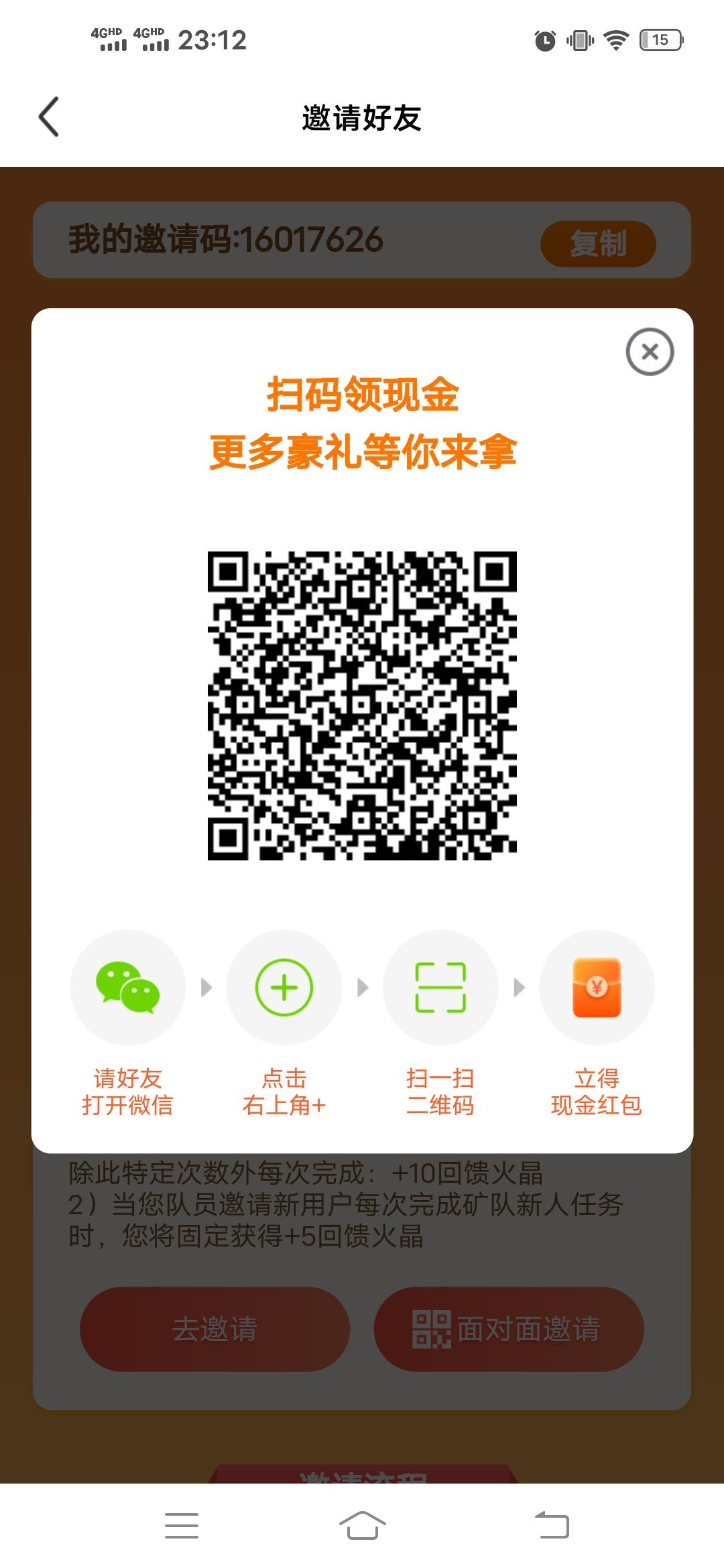This screenshot has height=1568, width=724.
Task: Go to the system home screen
Action: (362, 1526)
